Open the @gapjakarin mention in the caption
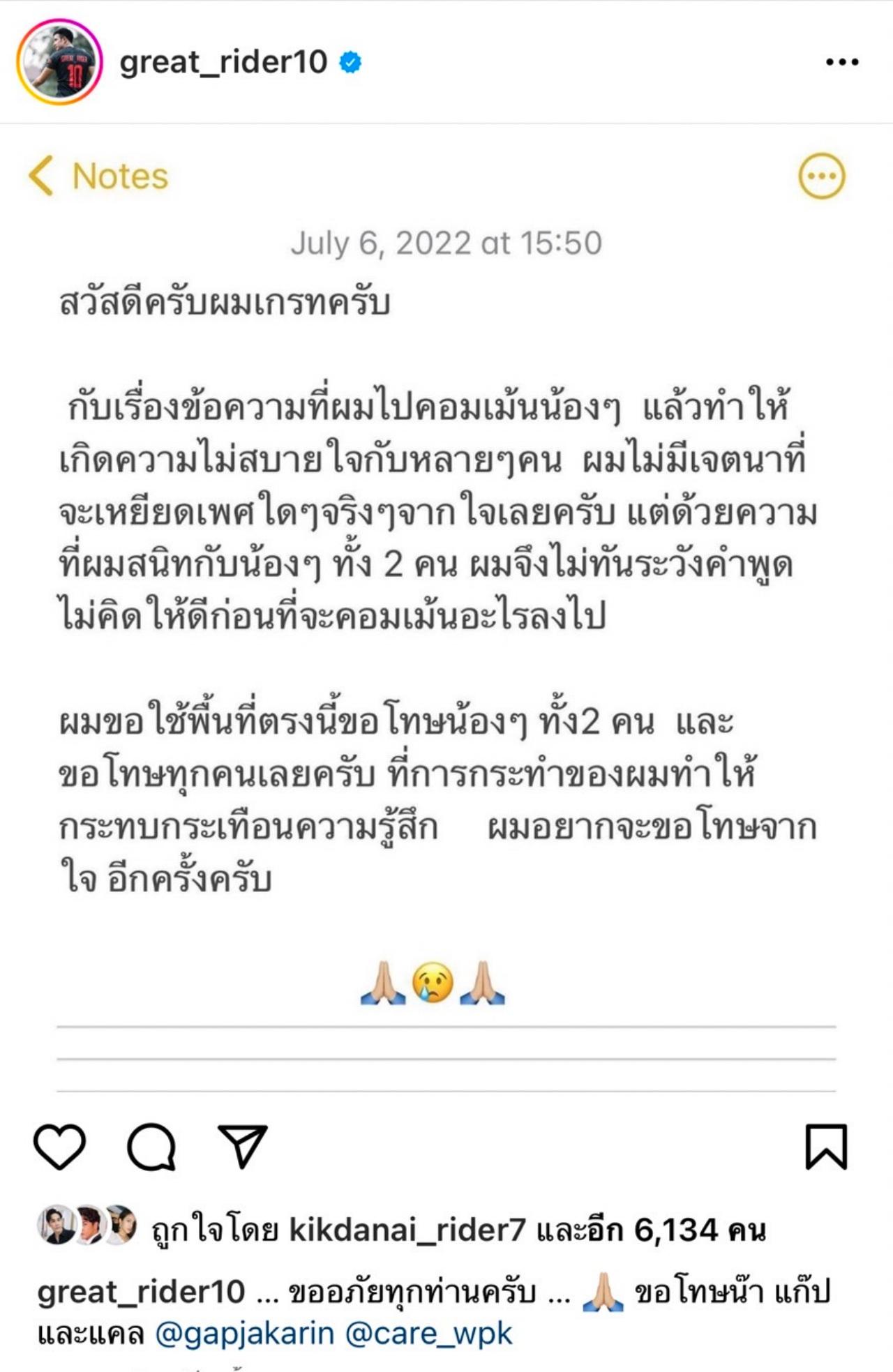The height and width of the screenshot is (1372, 893). coord(244,1333)
